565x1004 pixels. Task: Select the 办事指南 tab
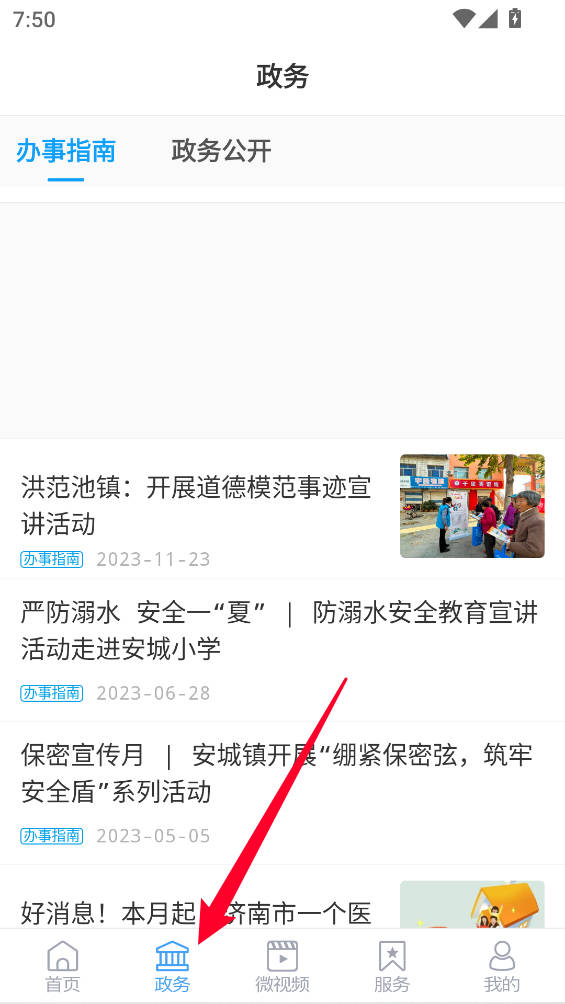(66, 151)
